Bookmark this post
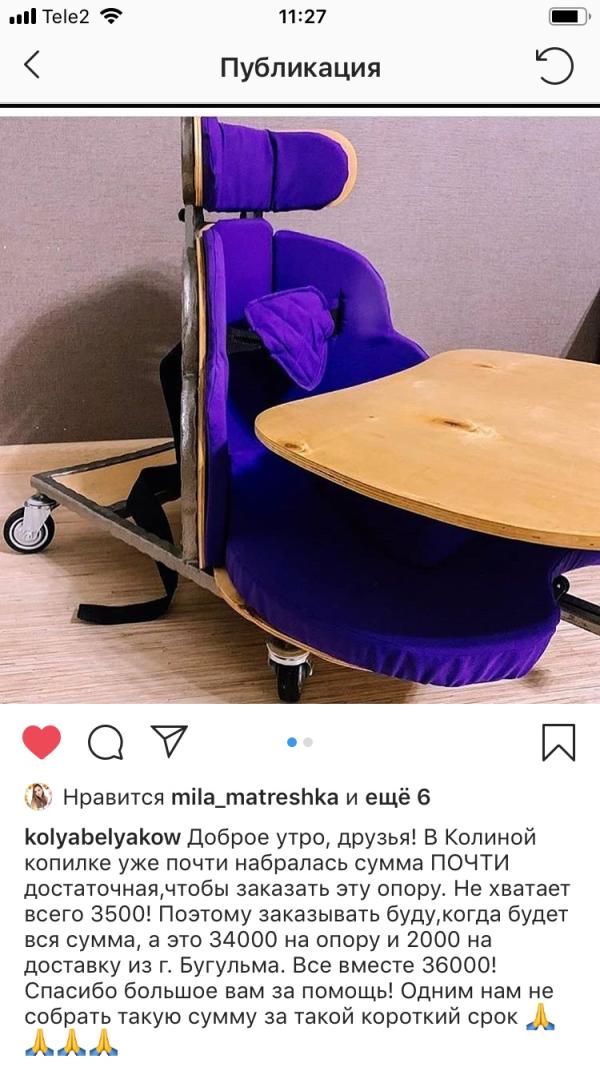The height and width of the screenshot is (1066, 600). (559, 742)
